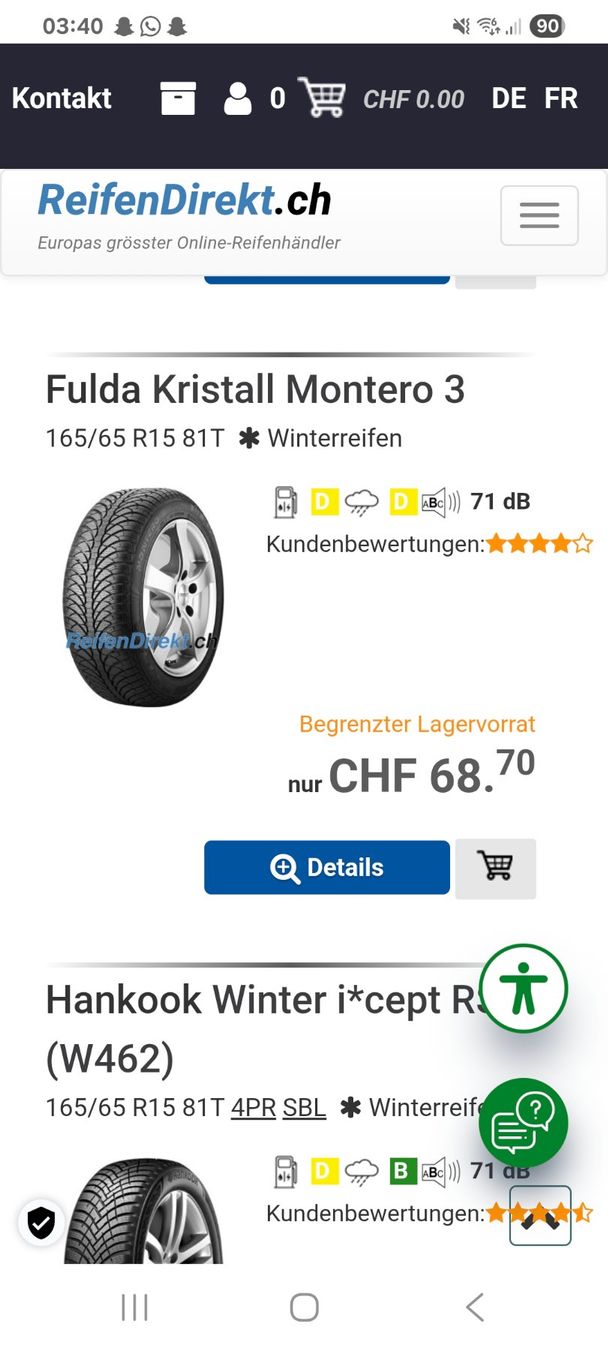Add Fulda Kristall Montero 3 to cart
Image resolution: width=608 pixels, height=1350 pixels.
[495, 867]
